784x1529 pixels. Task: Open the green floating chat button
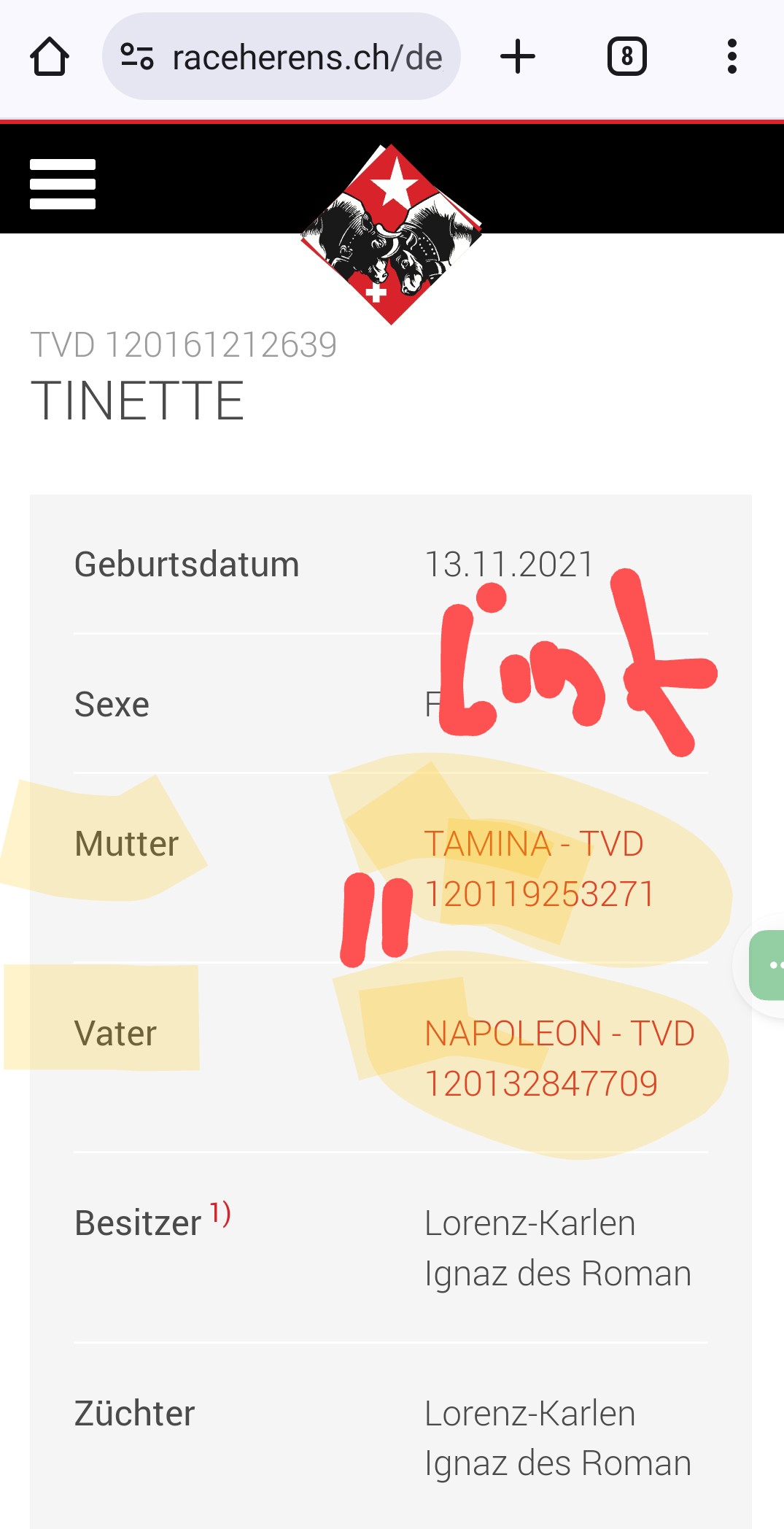[769, 964]
